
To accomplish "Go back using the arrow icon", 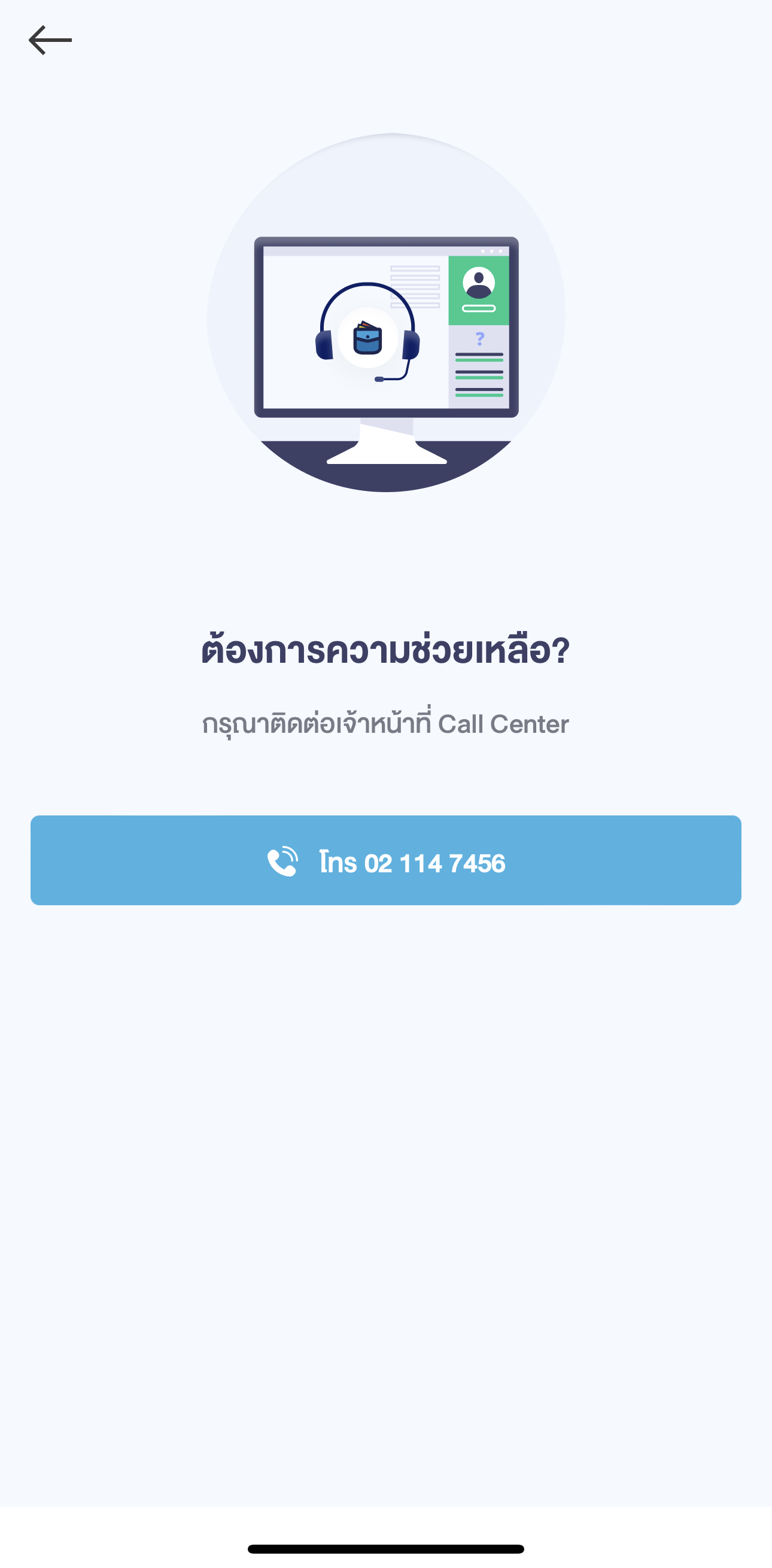I will pos(50,40).
